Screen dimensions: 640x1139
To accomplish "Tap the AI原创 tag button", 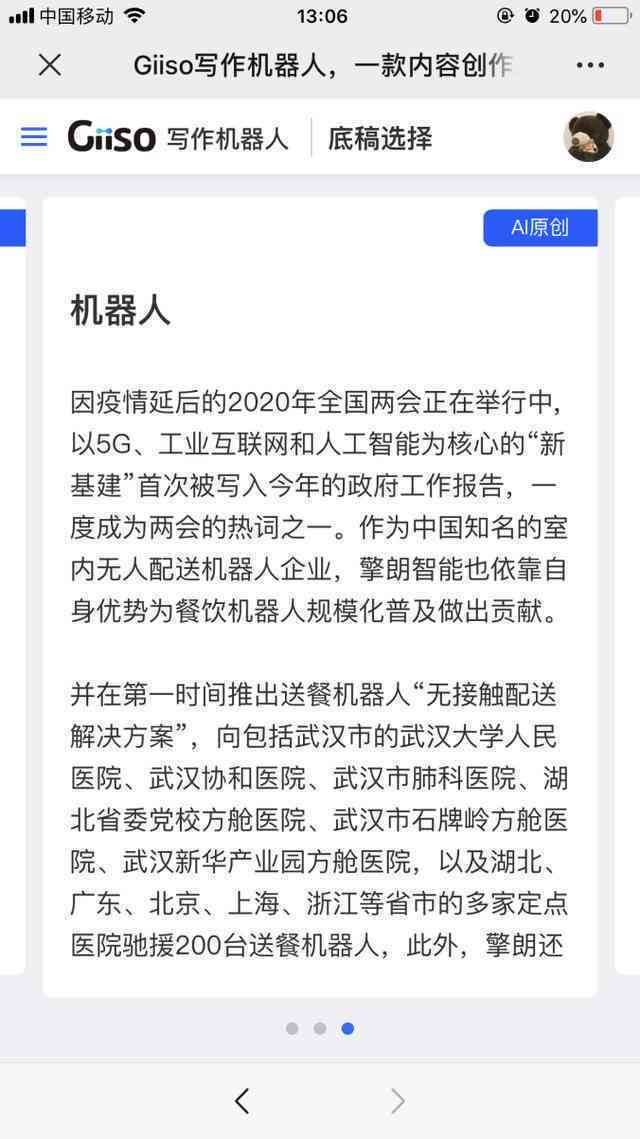I will pyautogui.click(x=540, y=227).
